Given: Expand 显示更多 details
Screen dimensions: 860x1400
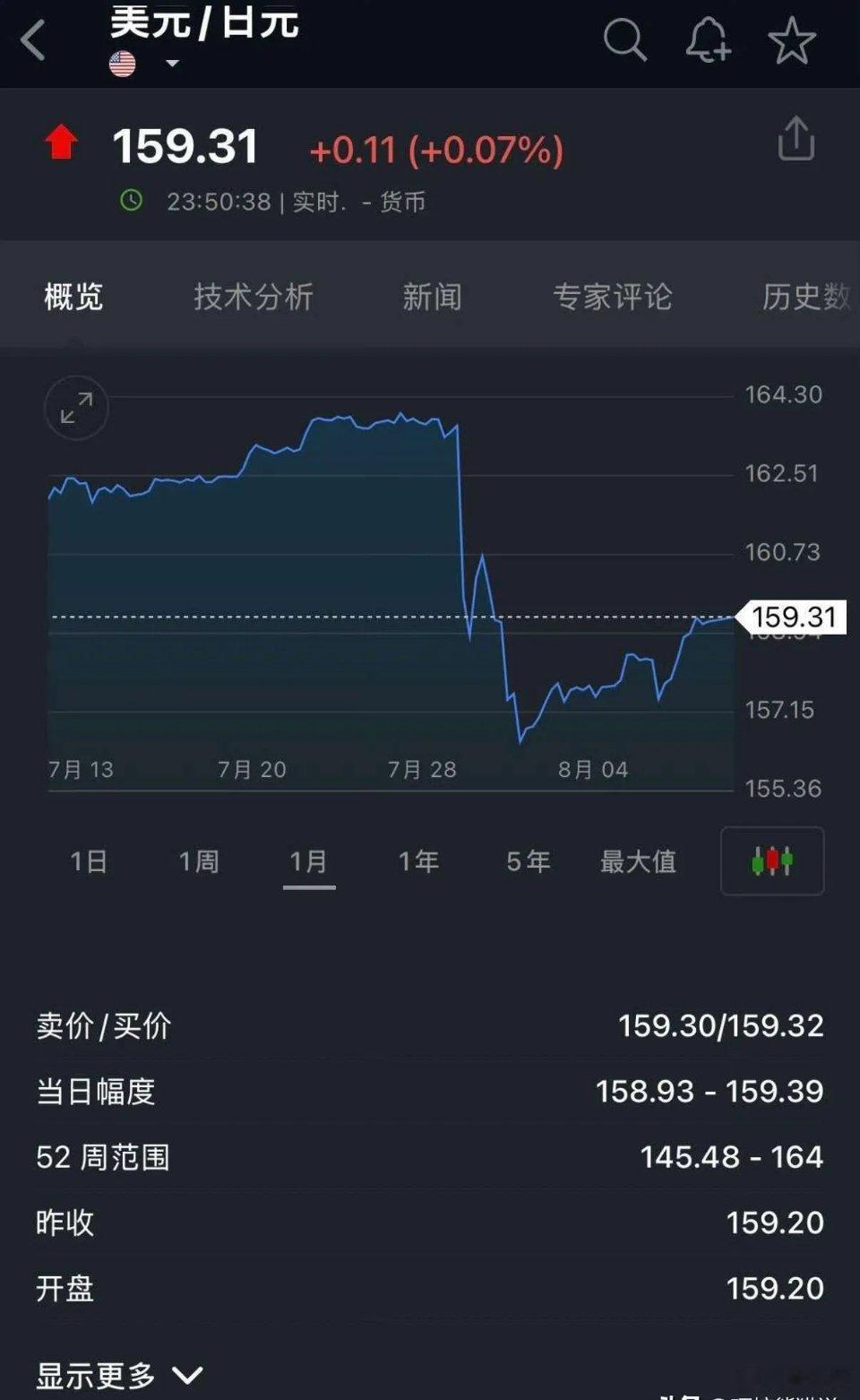Looking at the screenshot, I should (120, 1375).
